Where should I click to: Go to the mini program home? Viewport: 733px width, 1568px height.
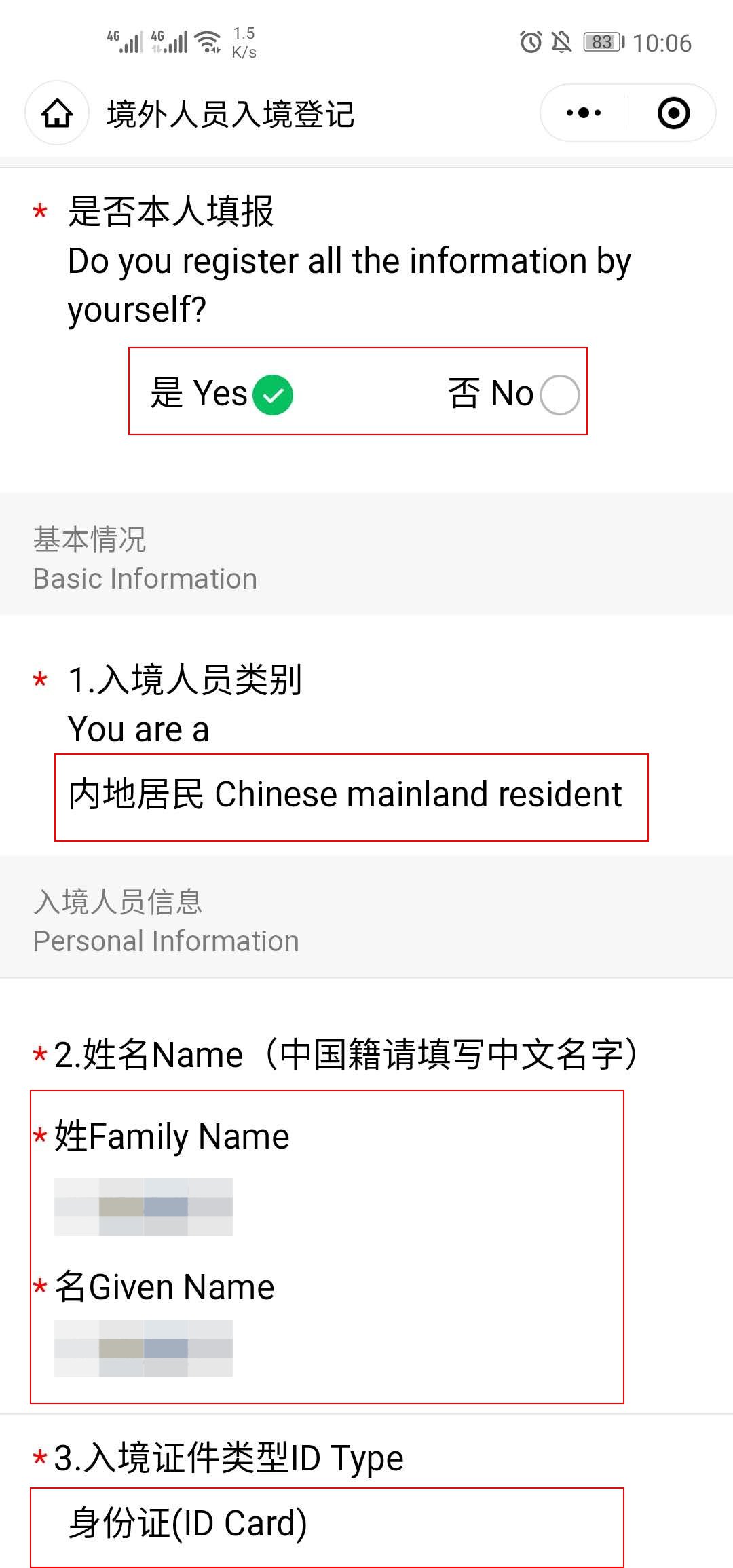(x=57, y=113)
